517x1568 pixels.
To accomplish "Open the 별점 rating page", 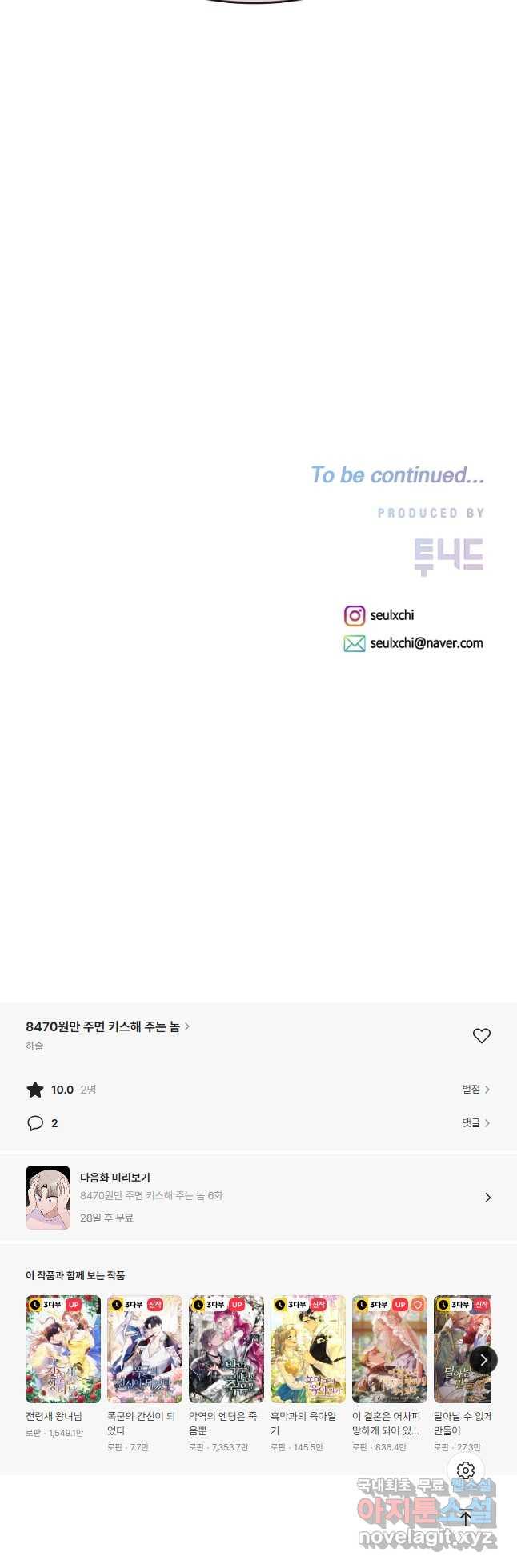I will [475, 1089].
